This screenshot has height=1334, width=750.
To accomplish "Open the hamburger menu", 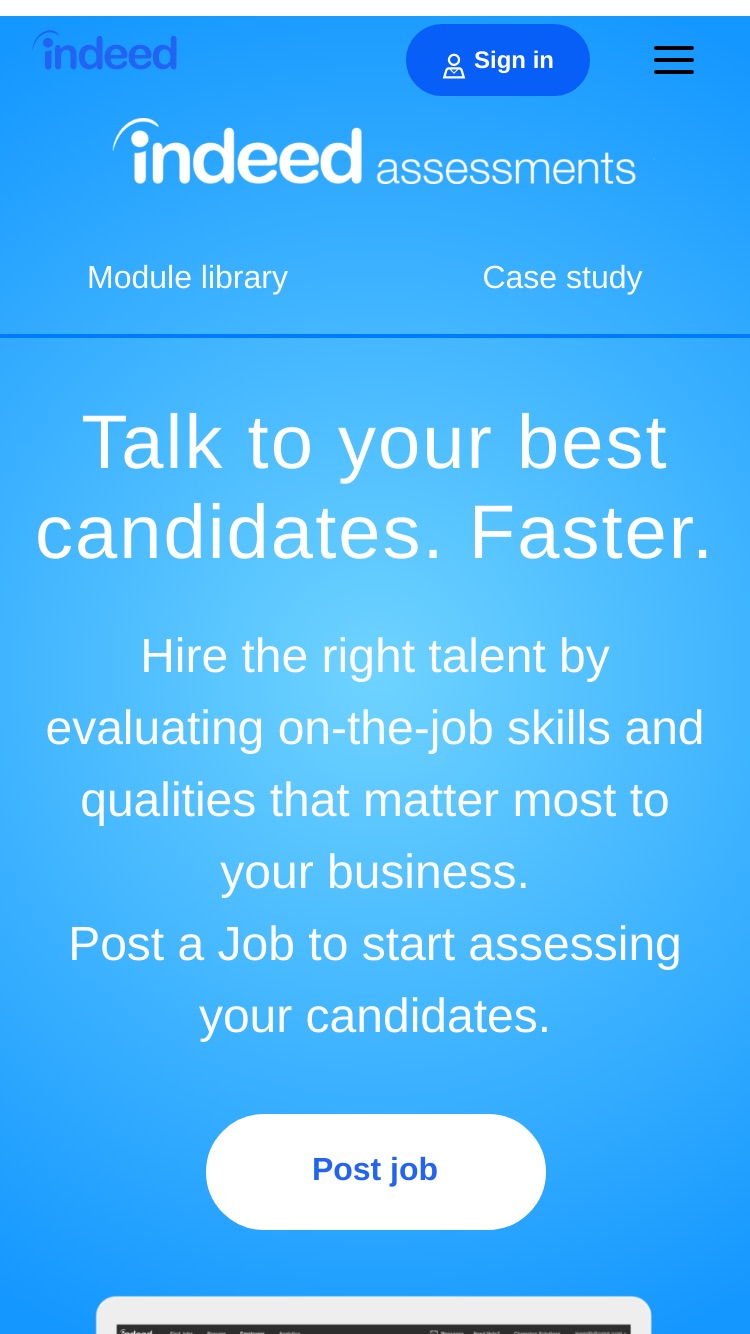I will pyautogui.click(x=674, y=60).
